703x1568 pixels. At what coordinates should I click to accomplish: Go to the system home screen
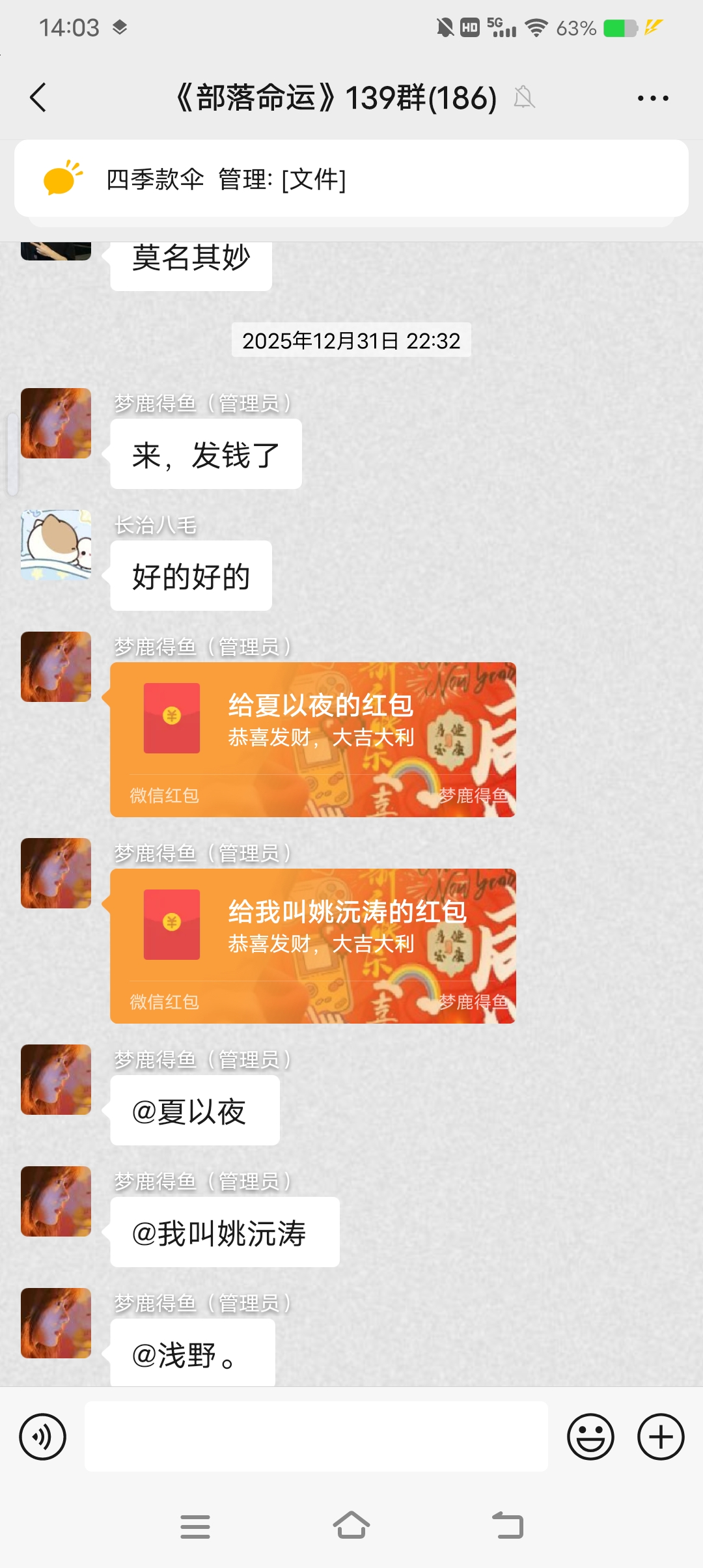click(x=351, y=1526)
